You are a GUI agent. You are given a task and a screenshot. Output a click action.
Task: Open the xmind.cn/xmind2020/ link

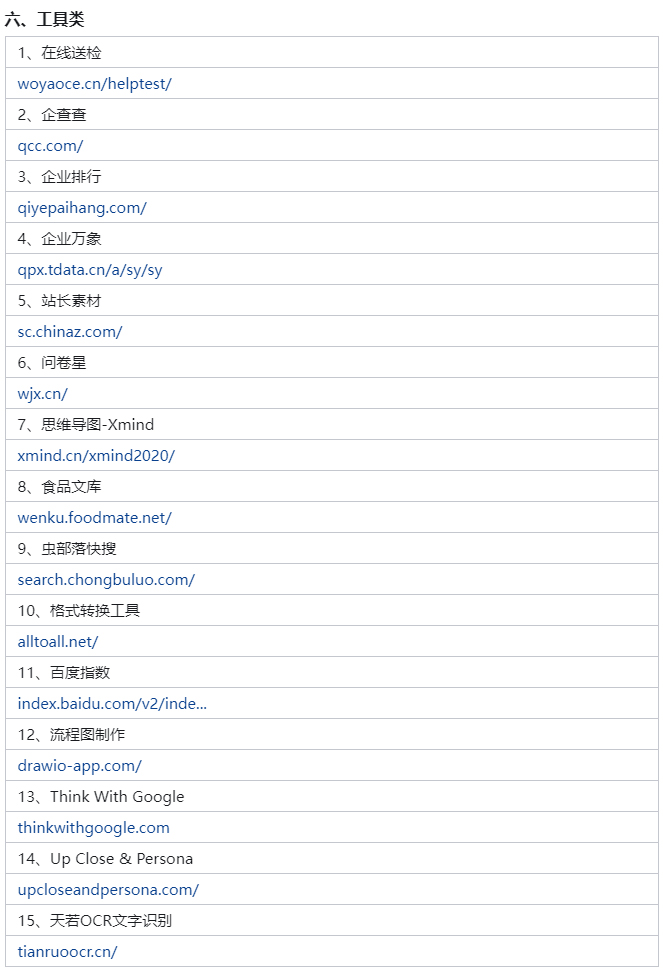96,456
